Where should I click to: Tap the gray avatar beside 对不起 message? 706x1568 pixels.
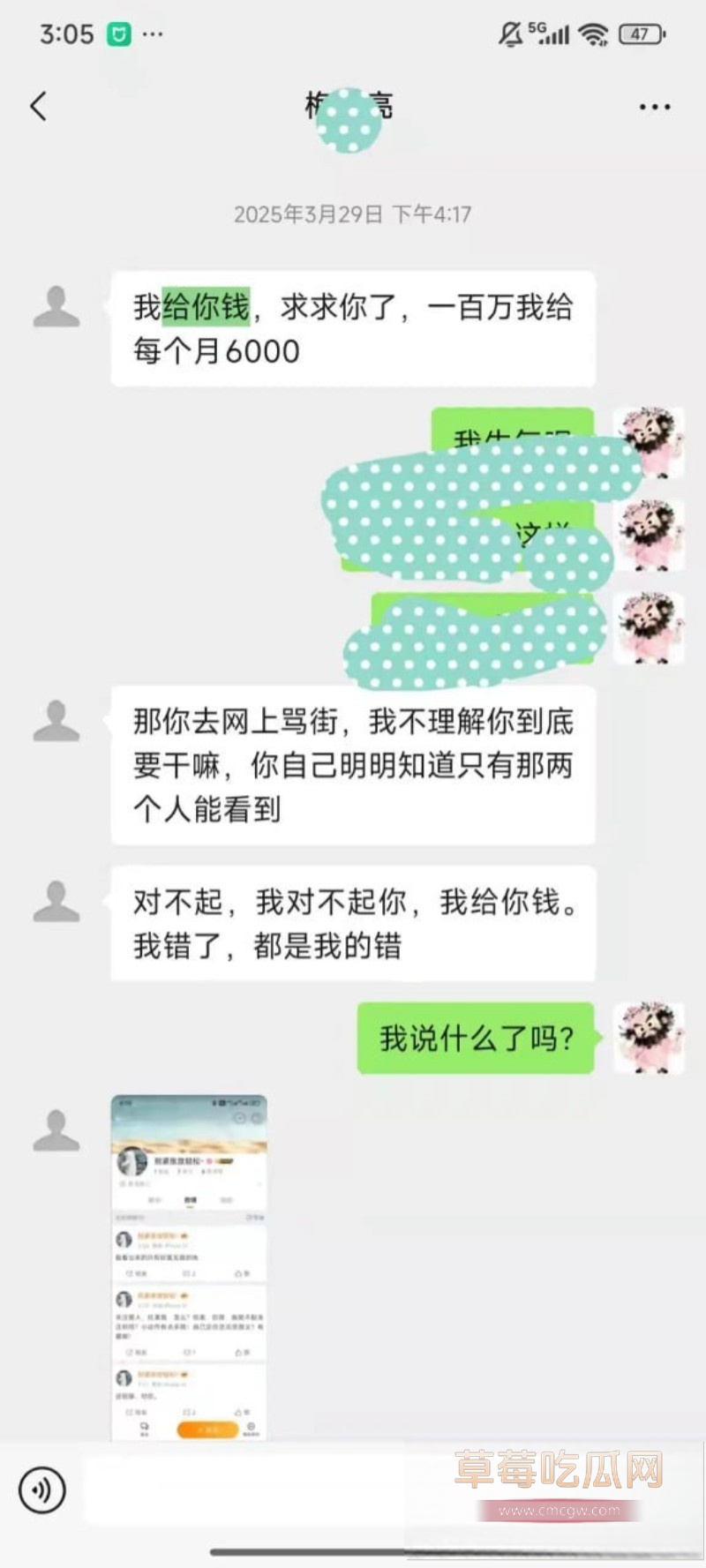pyautogui.click(x=55, y=900)
